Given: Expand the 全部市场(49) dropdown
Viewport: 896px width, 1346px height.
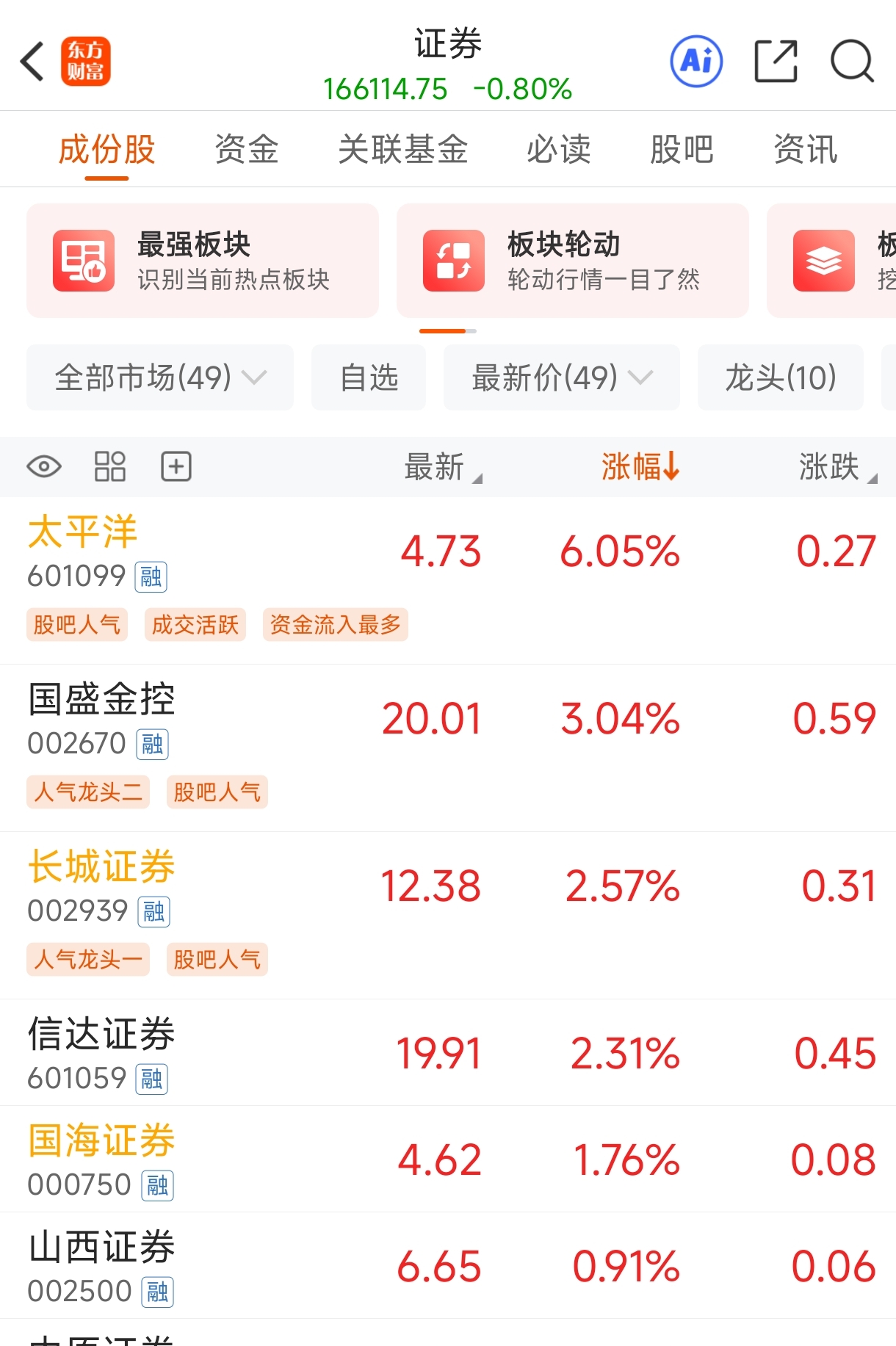Looking at the screenshot, I should pos(159,377).
